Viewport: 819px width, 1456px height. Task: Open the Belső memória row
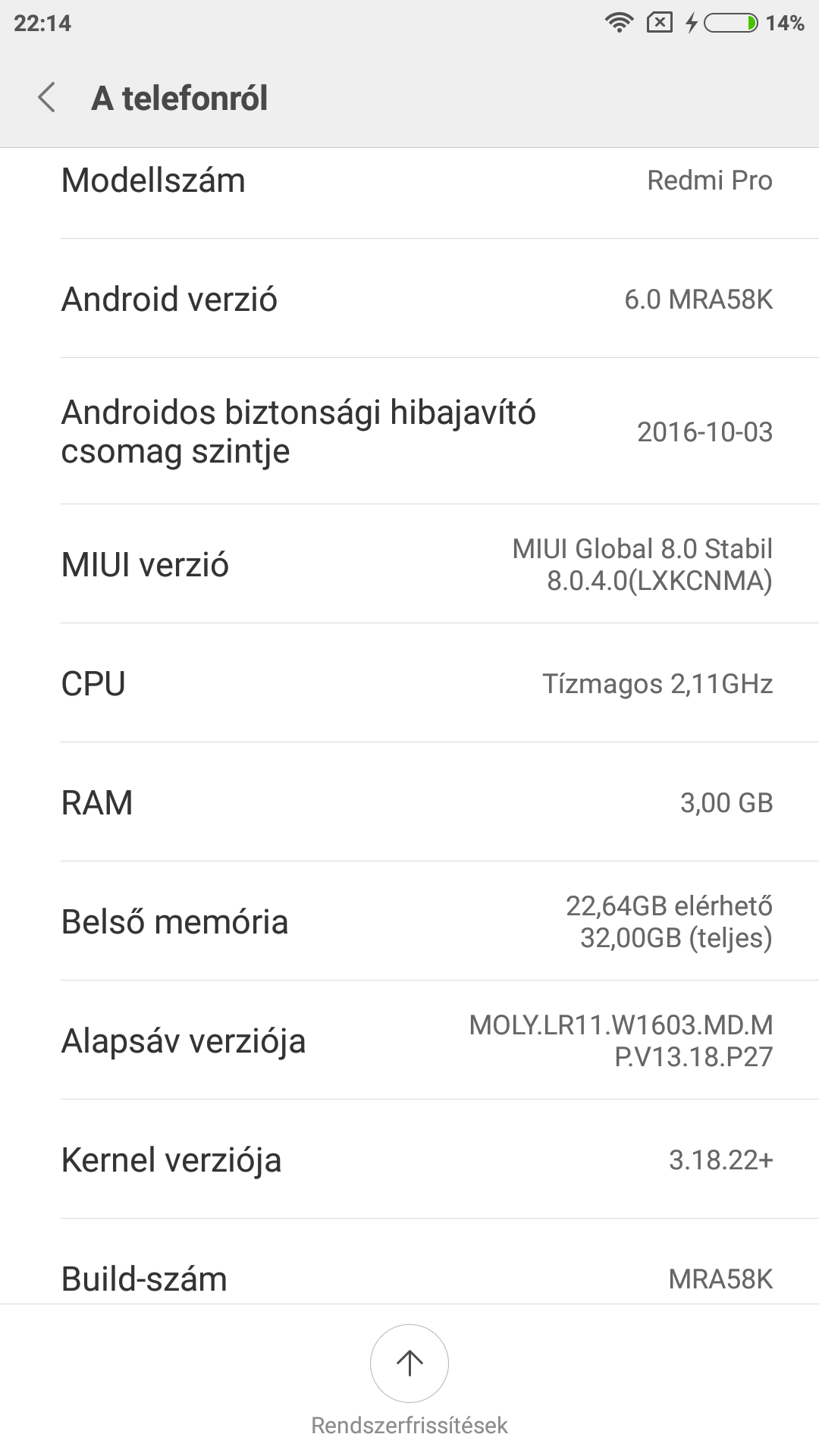tap(409, 921)
